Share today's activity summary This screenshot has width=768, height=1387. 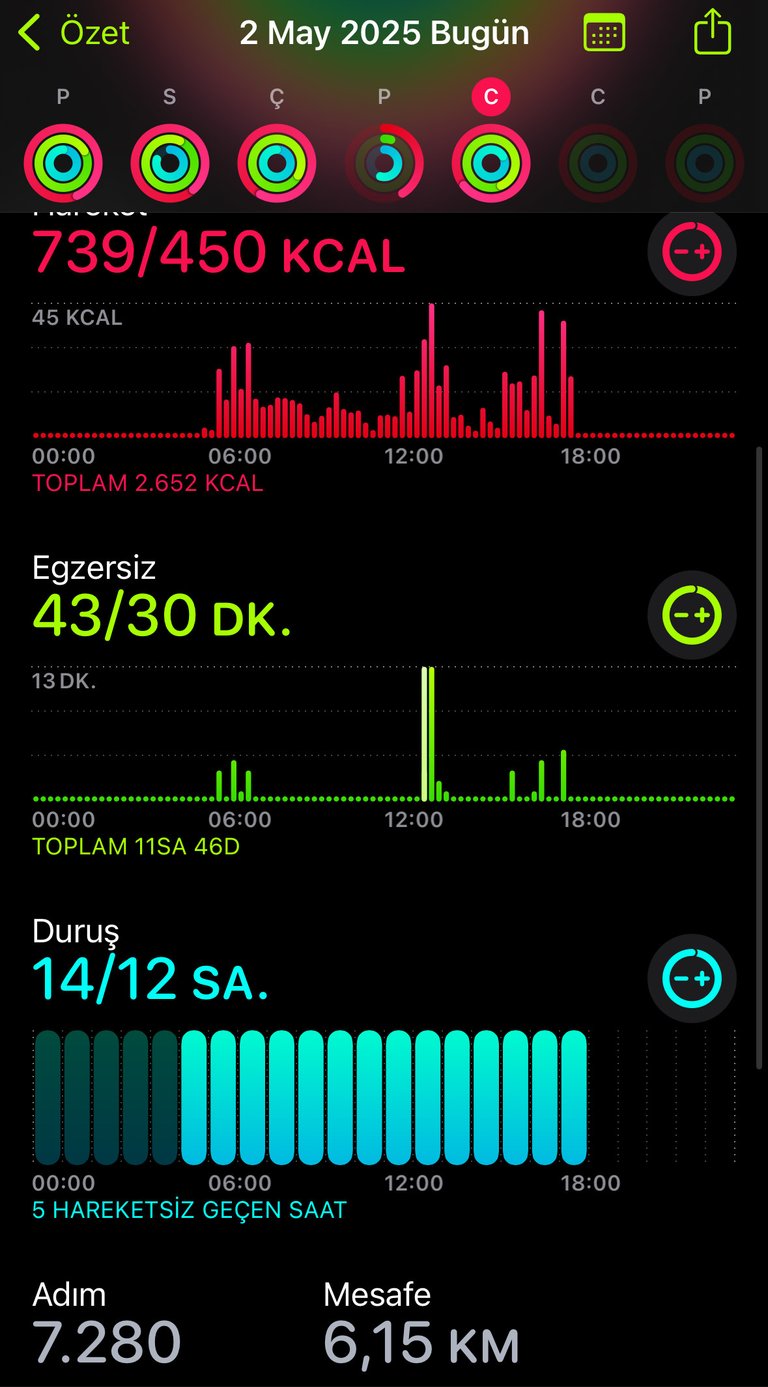pyautogui.click(x=712, y=31)
